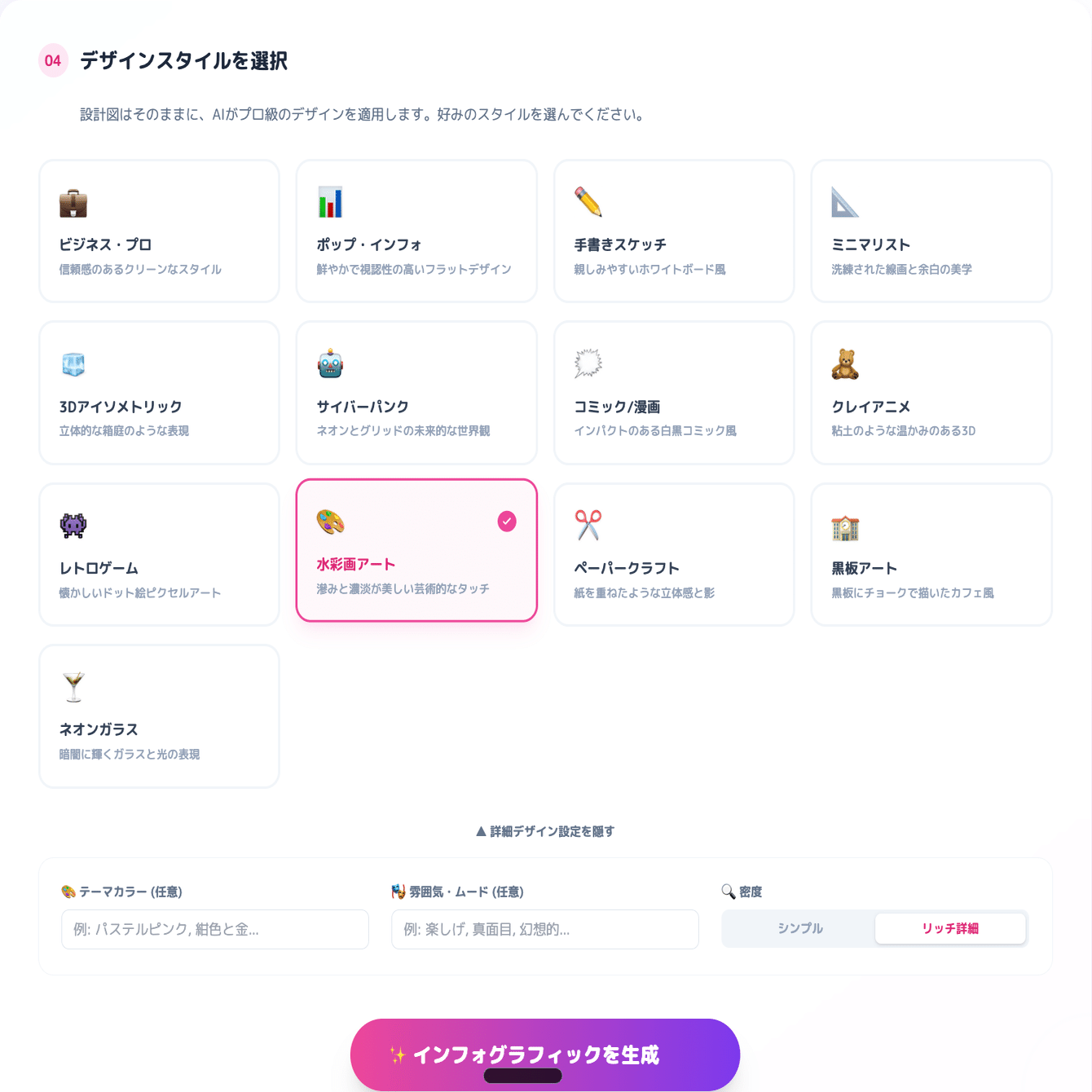
Task: Pick the 手書きスケッチ style card
Action: (x=674, y=231)
